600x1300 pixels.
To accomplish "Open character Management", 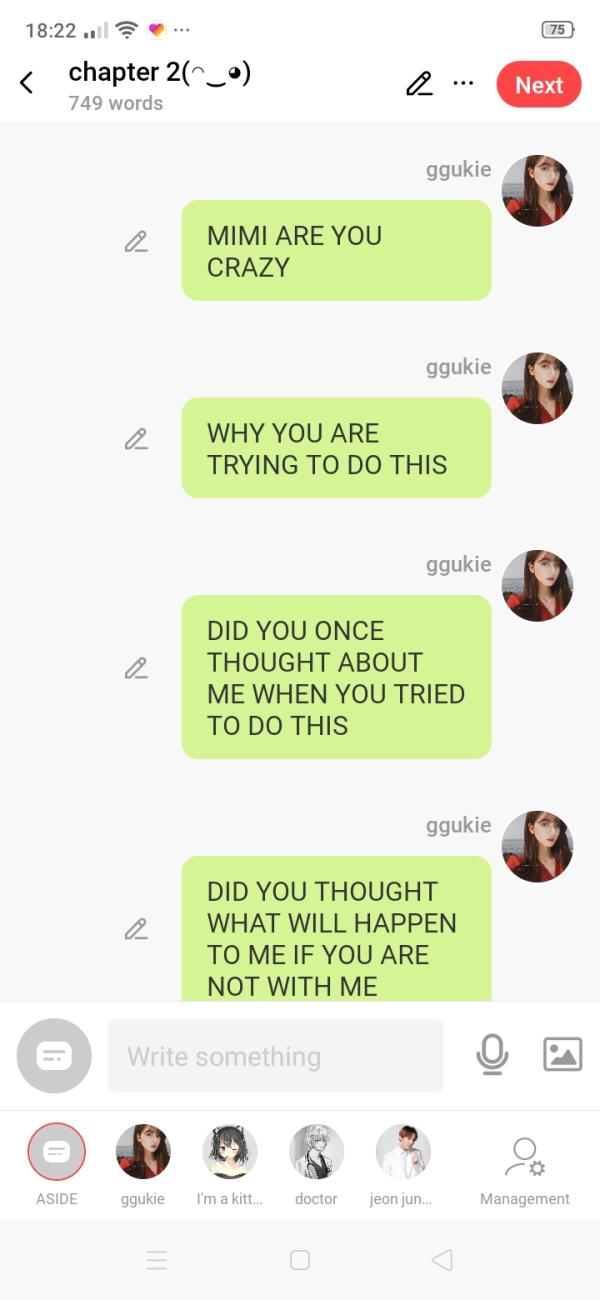I will pos(524,1165).
